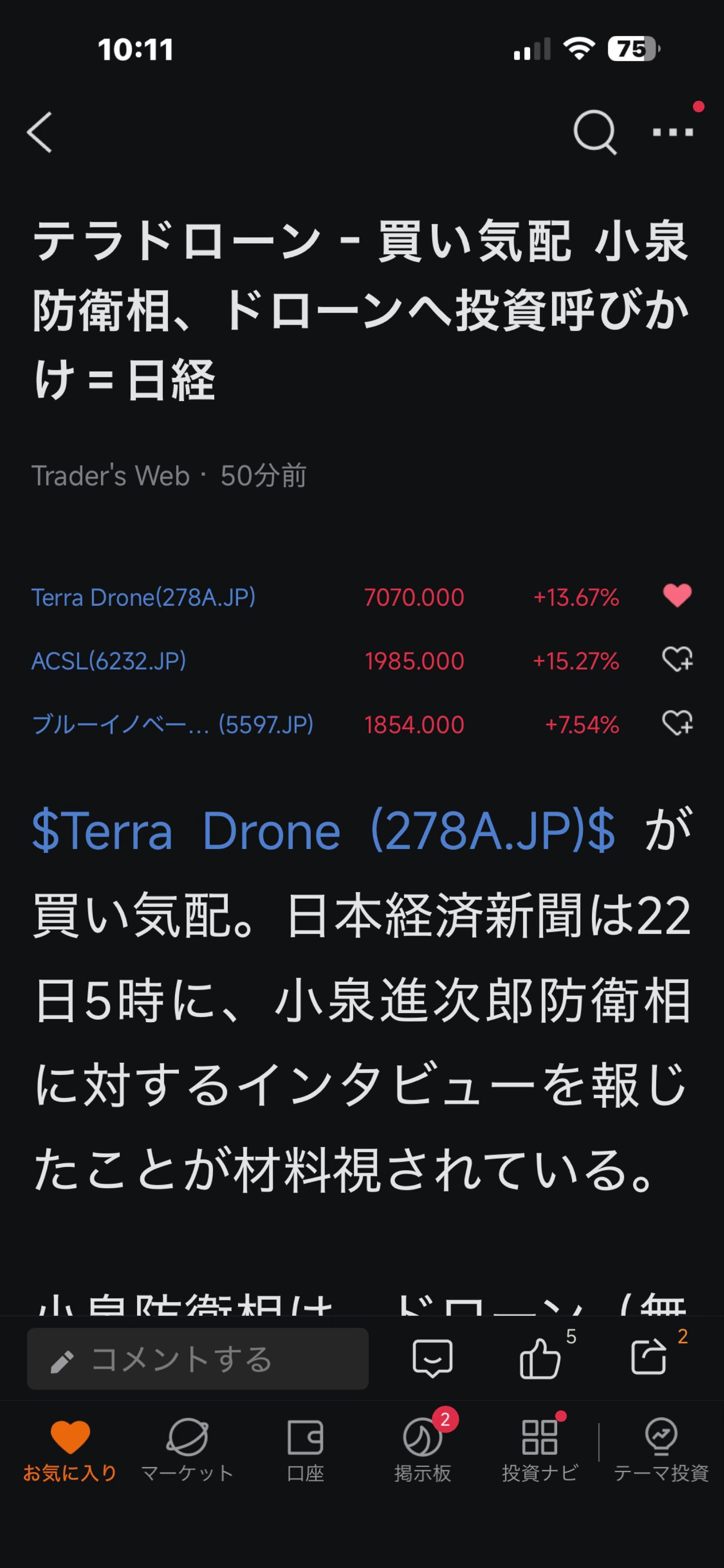The width and height of the screenshot is (724, 1568).
Task: Open the search function
Action: [x=594, y=132]
